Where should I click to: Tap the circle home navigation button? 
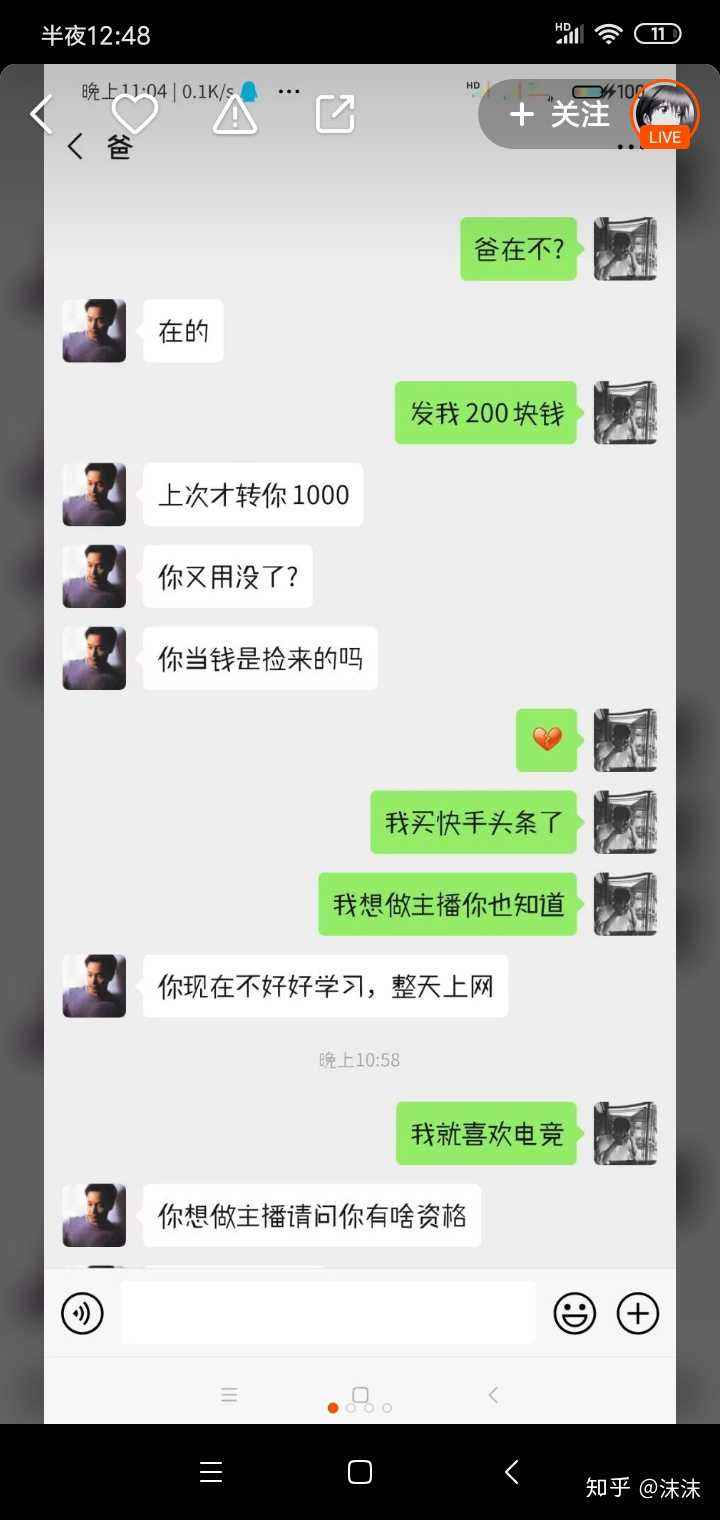click(x=358, y=1471)
